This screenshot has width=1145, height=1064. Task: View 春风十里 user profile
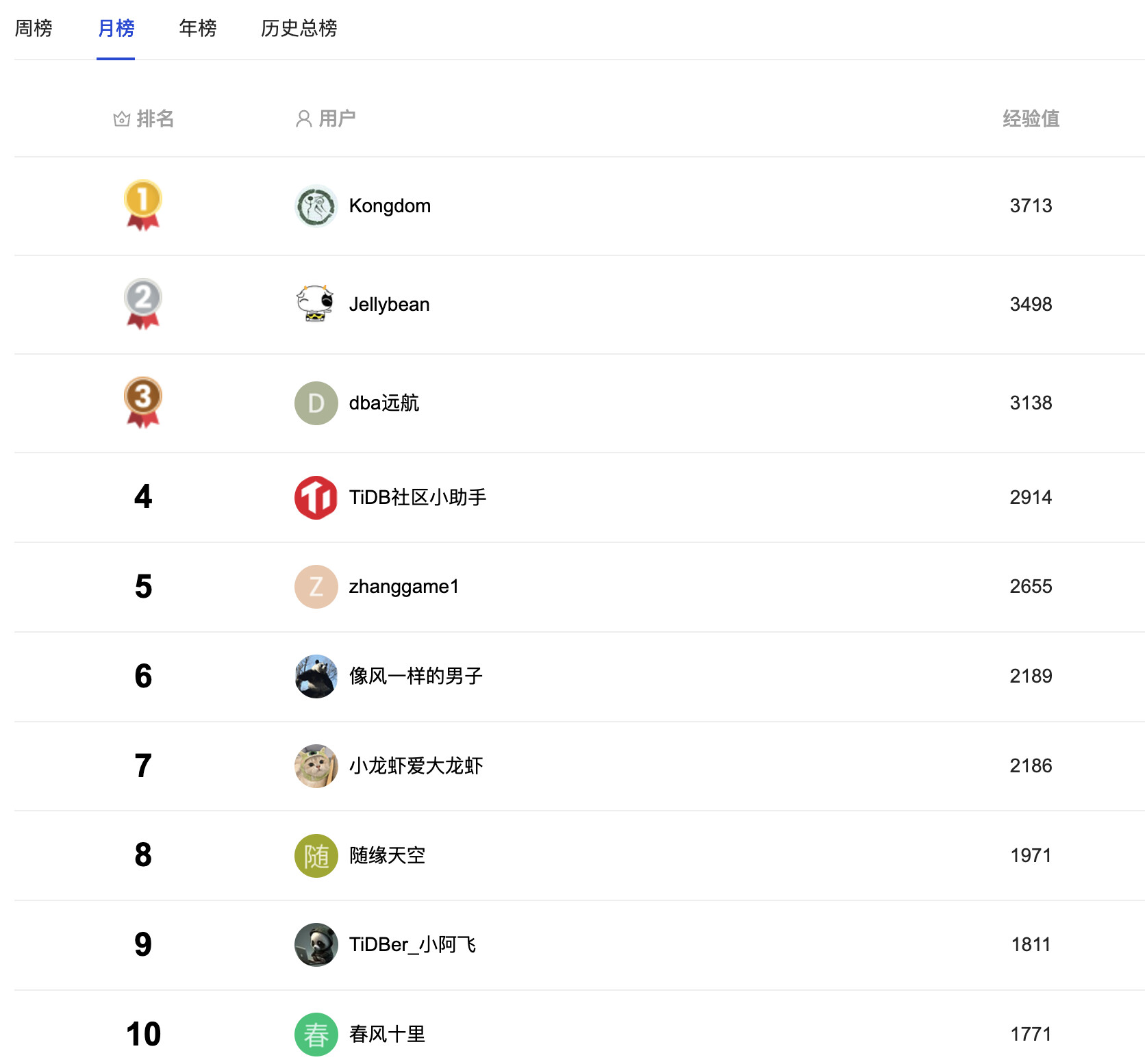point(387,1035)
